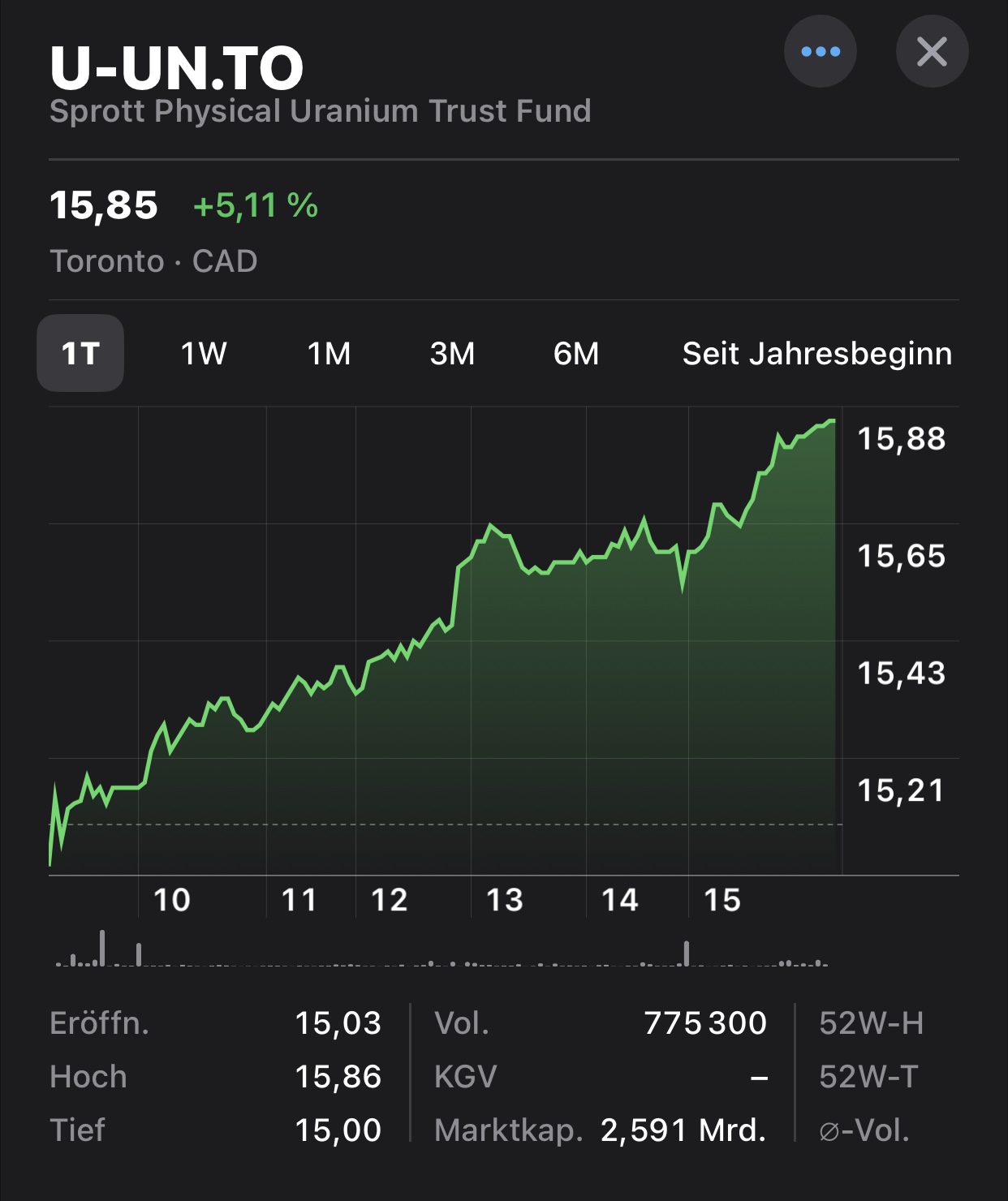Show the 6M price chart
The image size is (1008, 1201).
pyautogui.click(x=576, y=354)
